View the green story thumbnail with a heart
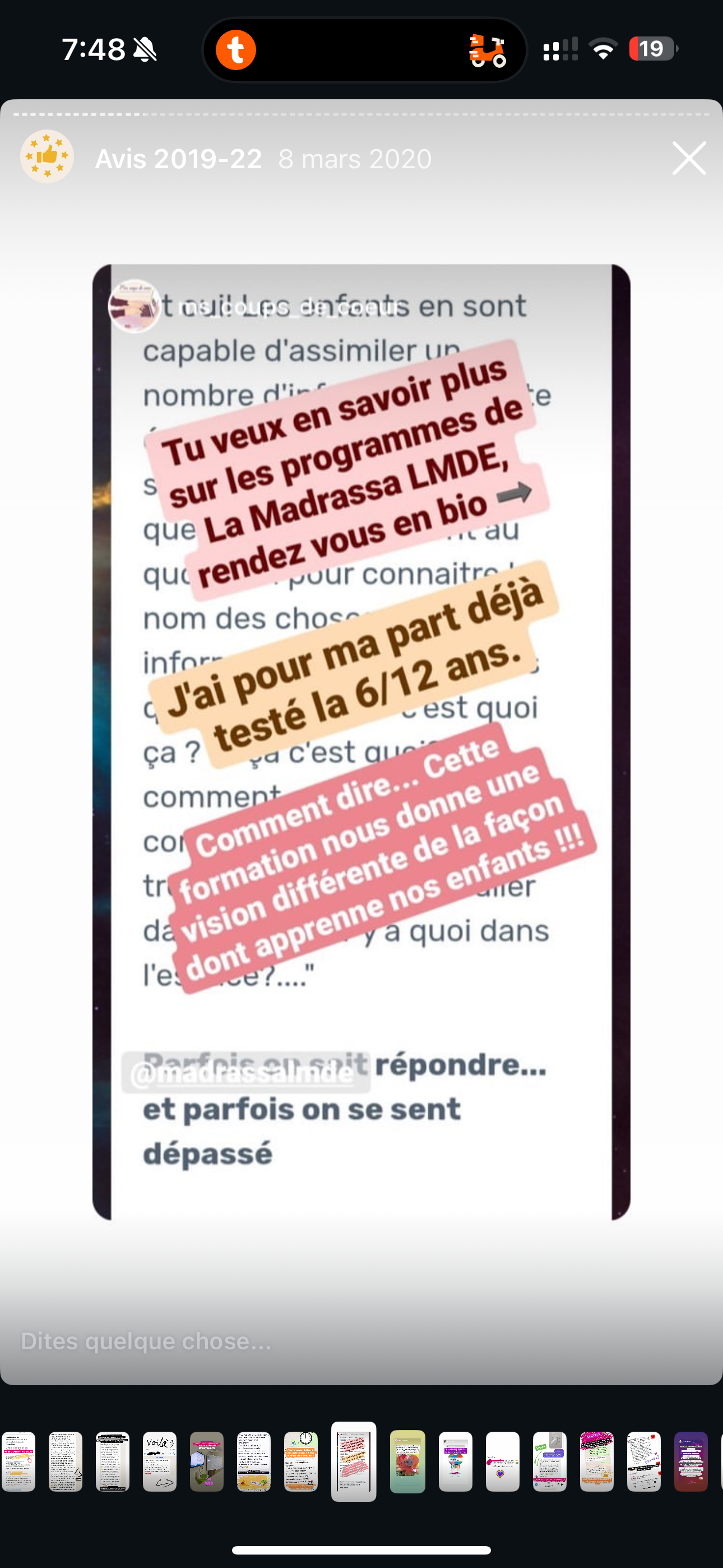The height and width of the screenshot is (1568, 723). [407, 1461]
